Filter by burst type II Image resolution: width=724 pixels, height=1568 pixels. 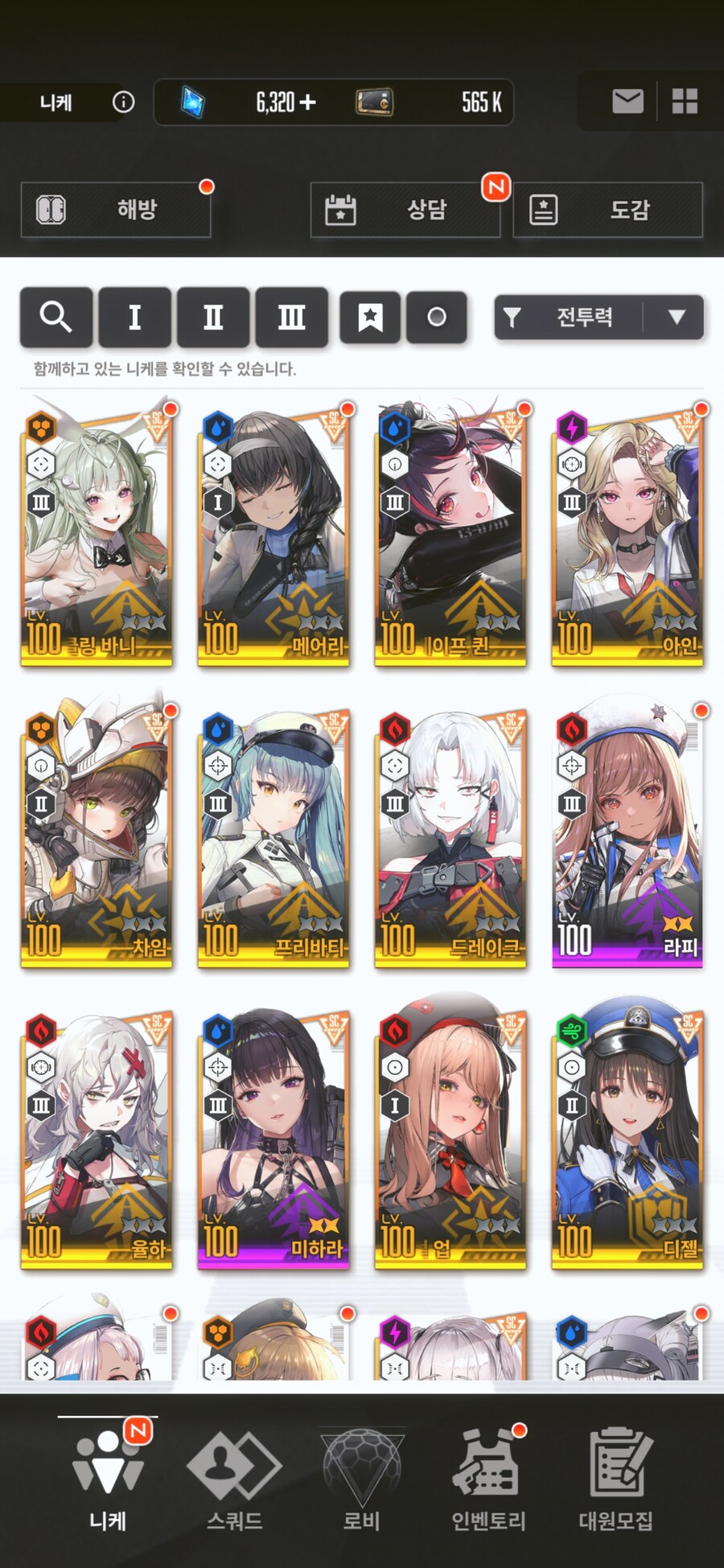click(x=212, y=317)
